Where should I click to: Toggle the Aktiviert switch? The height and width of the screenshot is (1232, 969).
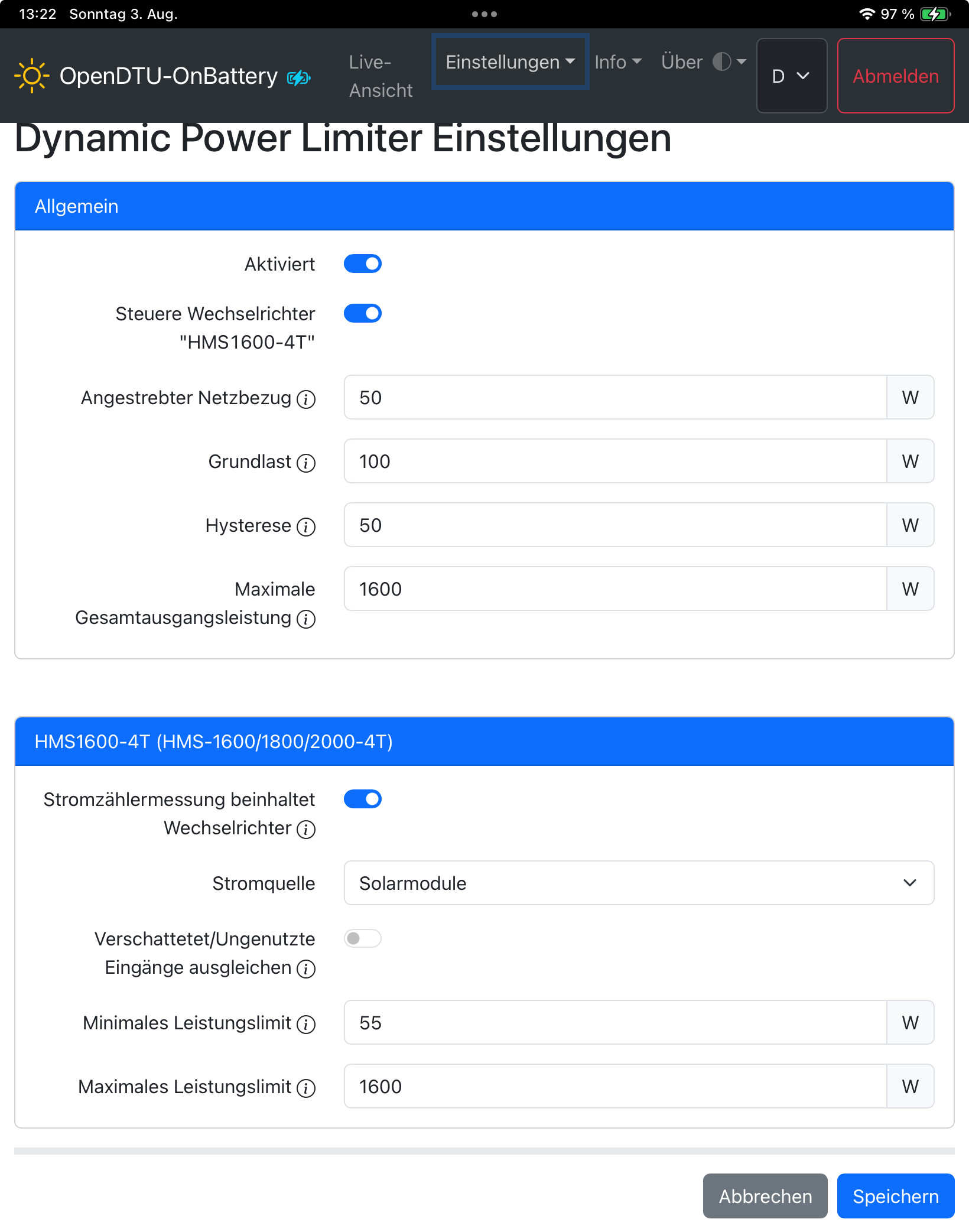pyautogui.click(x=363, y=264)
